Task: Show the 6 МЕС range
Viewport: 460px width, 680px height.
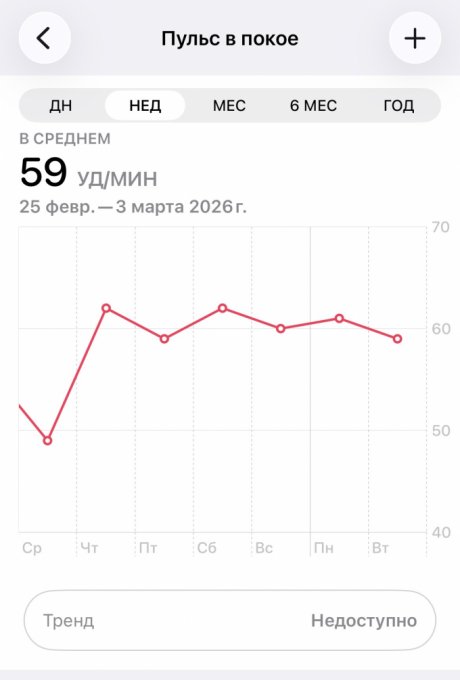Action: [x=313, y=105]
